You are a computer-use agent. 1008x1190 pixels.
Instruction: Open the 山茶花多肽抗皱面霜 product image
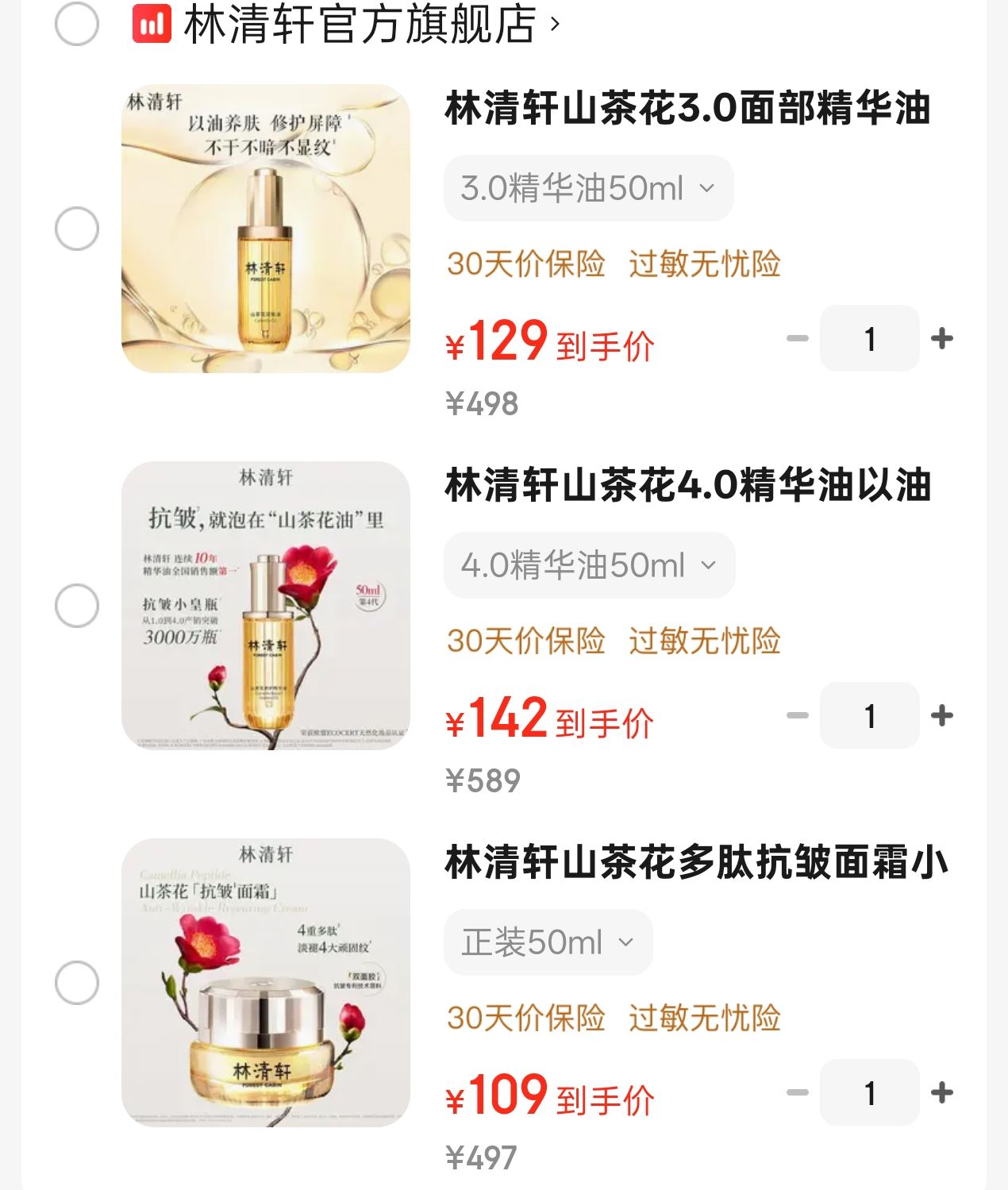[x=266, y=983]
